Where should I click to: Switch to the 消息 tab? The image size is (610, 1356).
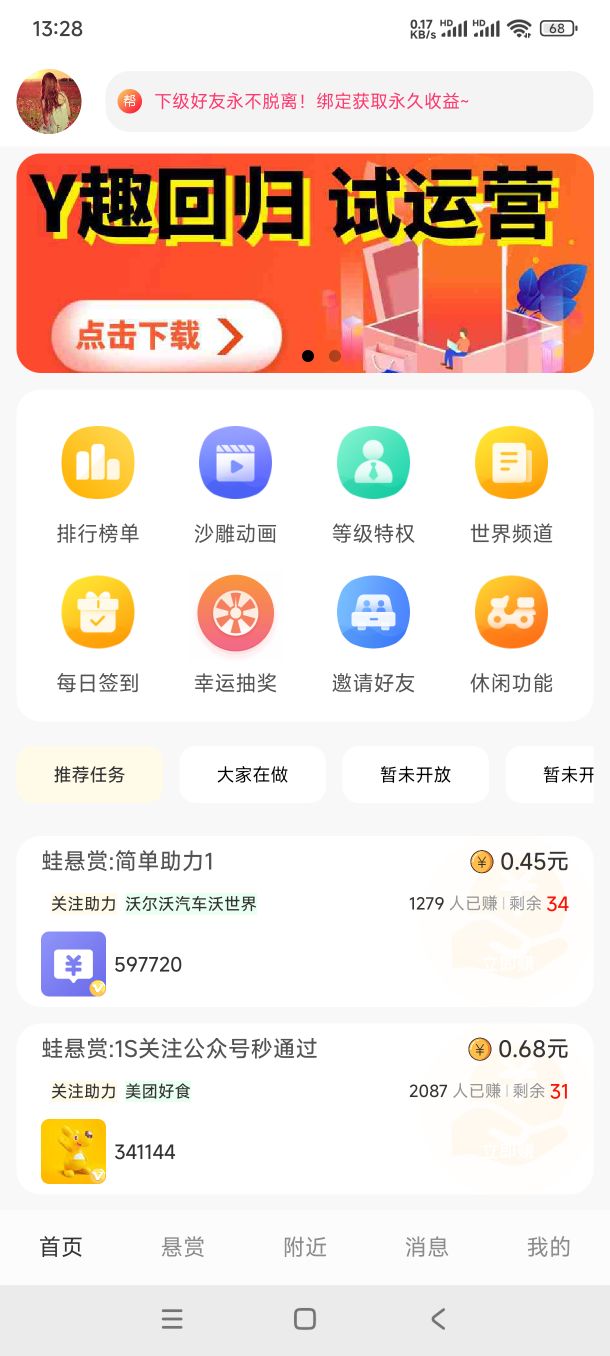click(427, 1247)
